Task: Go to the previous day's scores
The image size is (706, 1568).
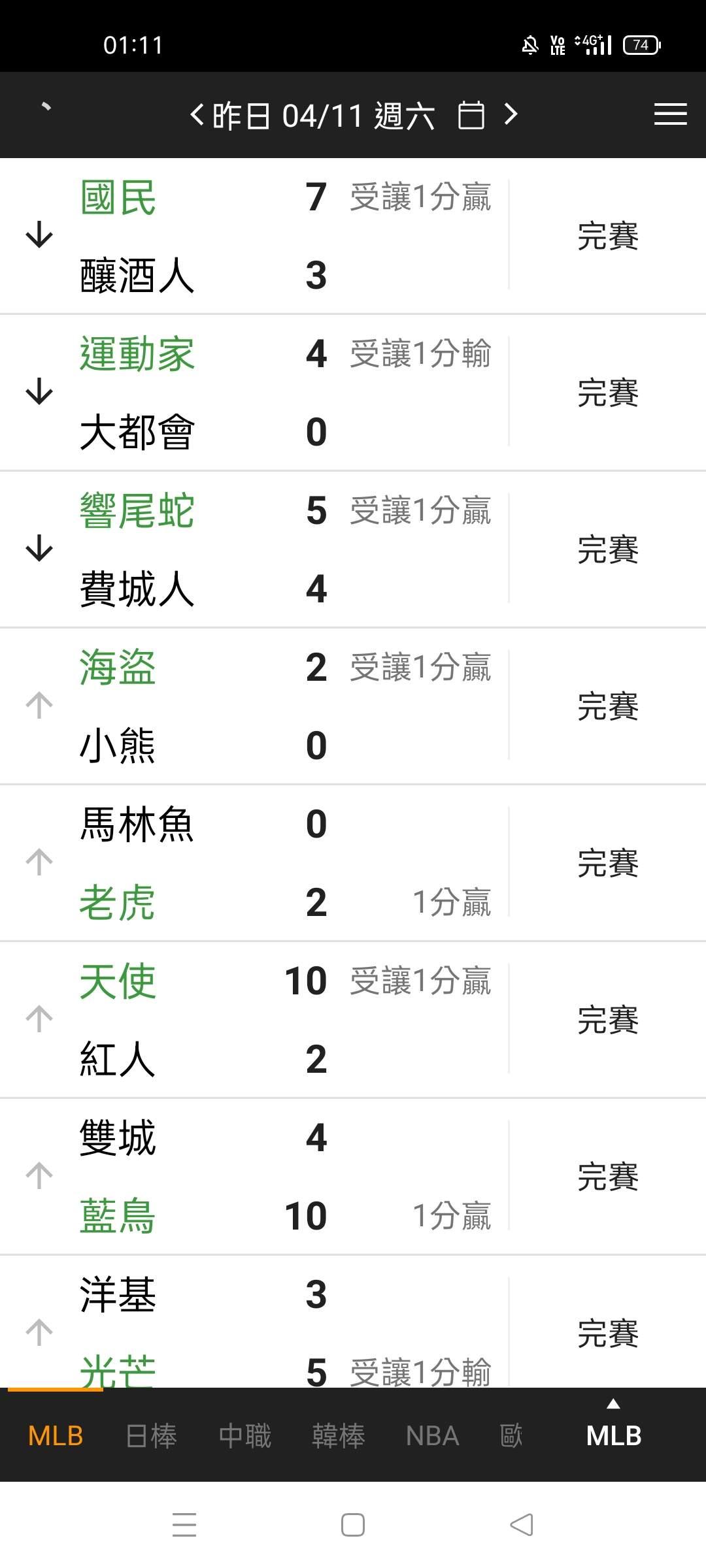Action: [x=197, y=115]
